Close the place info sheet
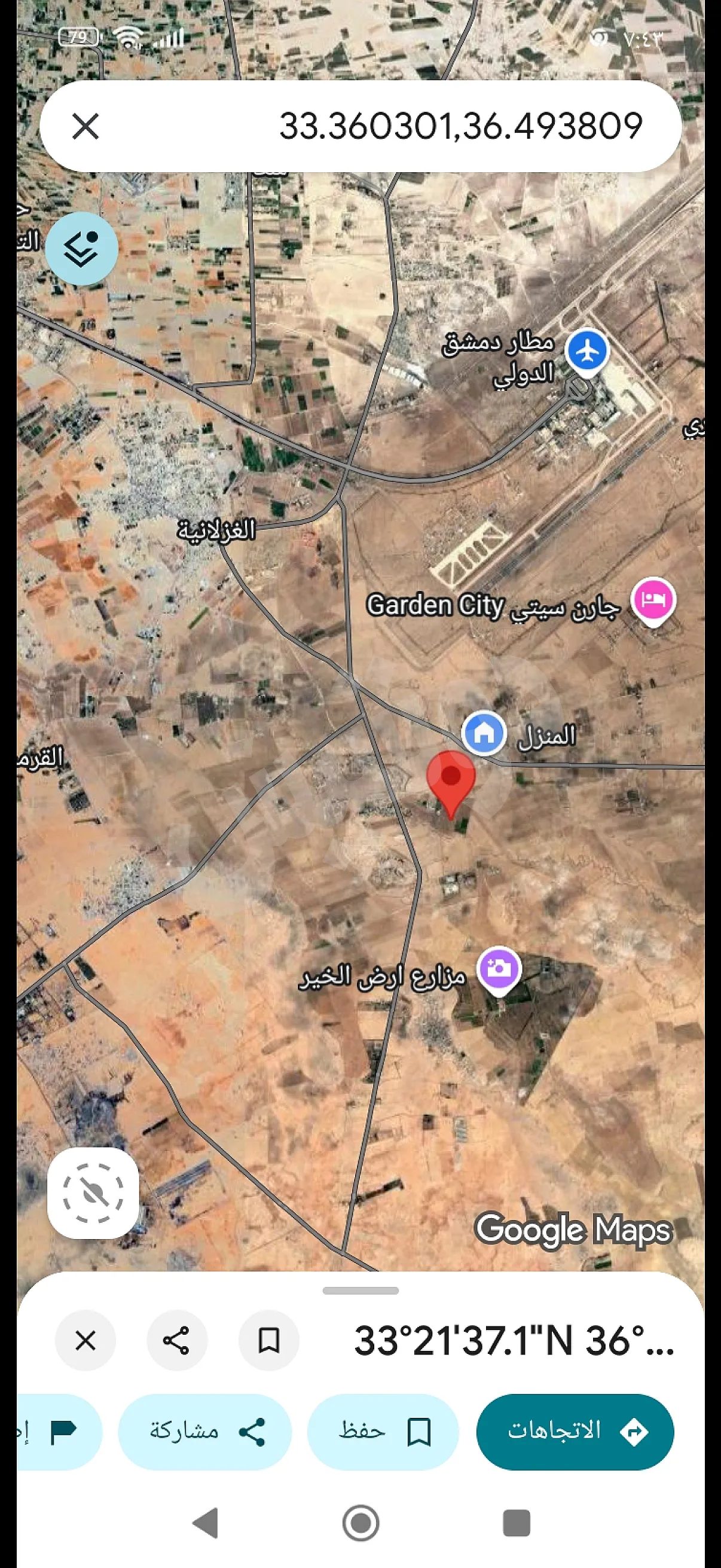The image size is (721, 1568). click(x=85, y=1340)
